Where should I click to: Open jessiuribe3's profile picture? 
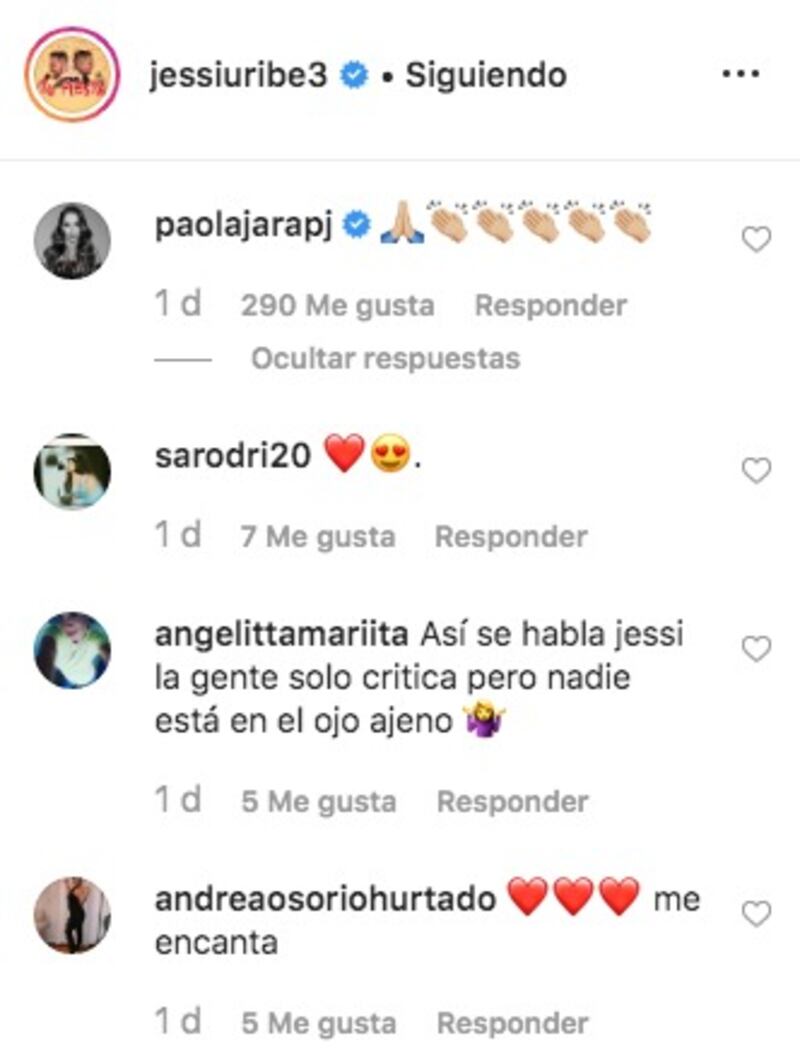(x=72, y=75)
